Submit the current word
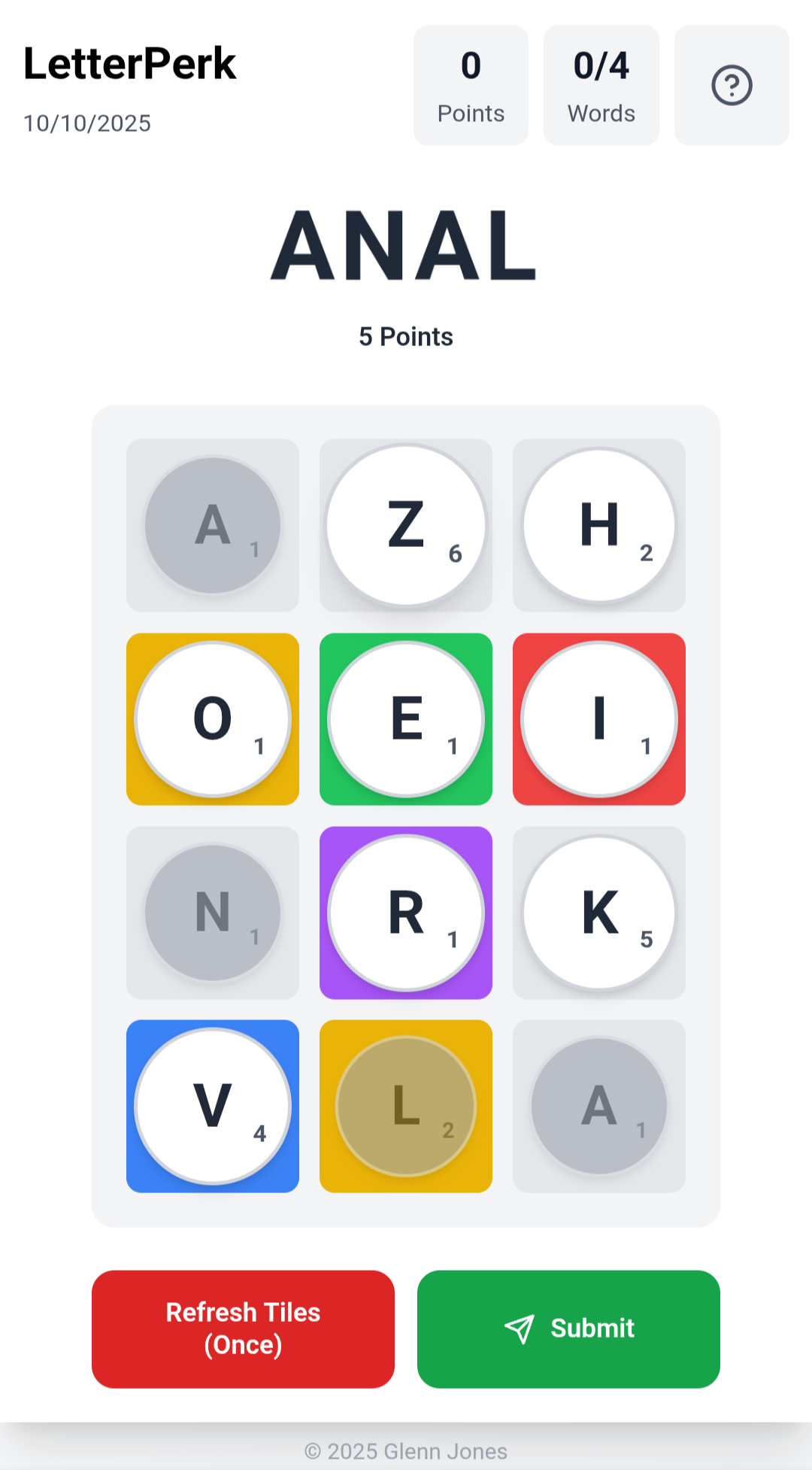The height and width of the screenshot is (1470, 812). click(568, 1329)
